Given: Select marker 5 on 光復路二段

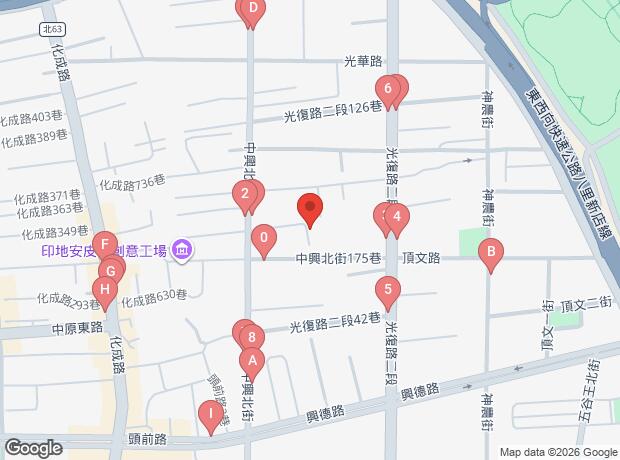Looking at the screenshot, I should tap(388, 293).
